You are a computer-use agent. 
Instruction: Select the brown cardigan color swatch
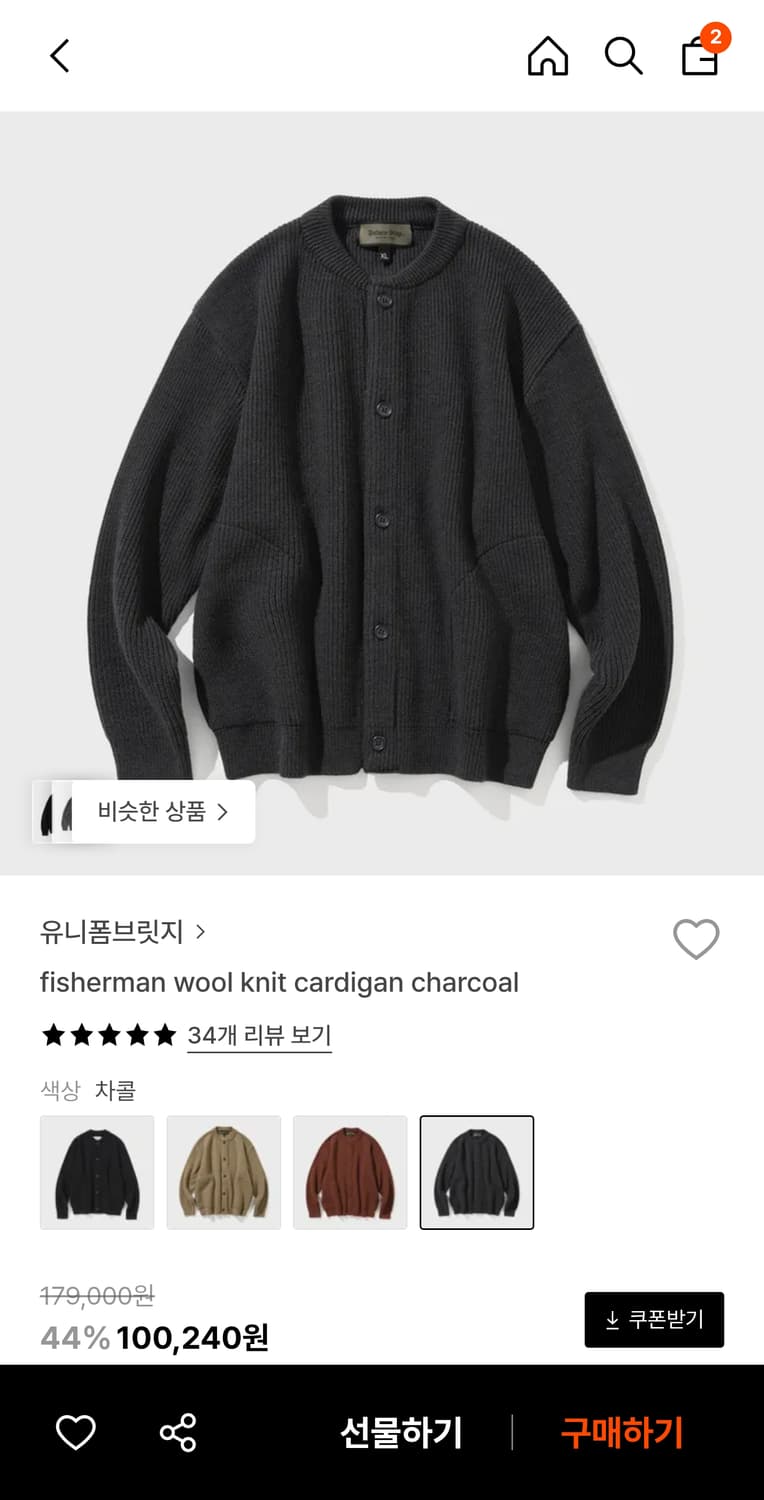pos(350,1172)
